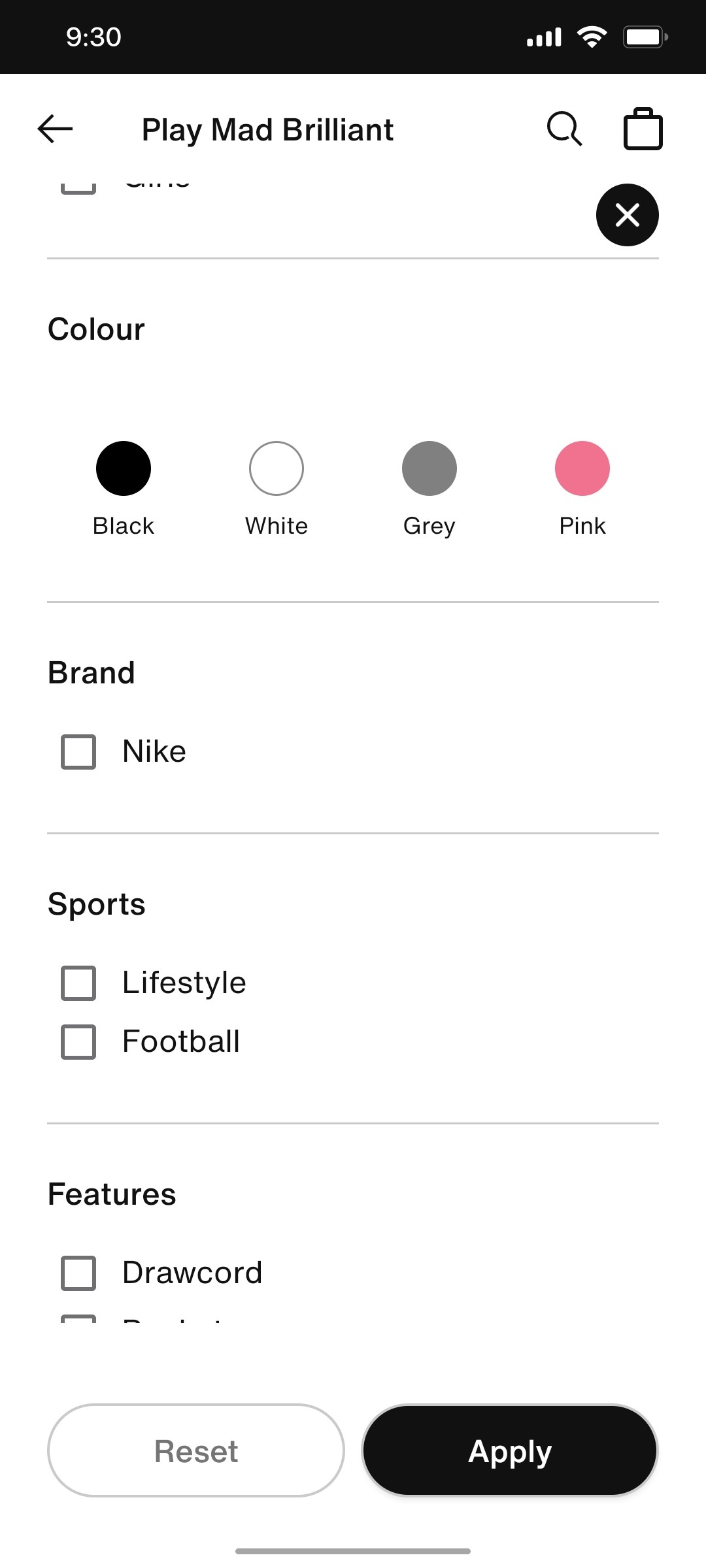Tap the Play Mad Brilliant title
Viewport: 706px width, 1568px height.
point(267,129)
